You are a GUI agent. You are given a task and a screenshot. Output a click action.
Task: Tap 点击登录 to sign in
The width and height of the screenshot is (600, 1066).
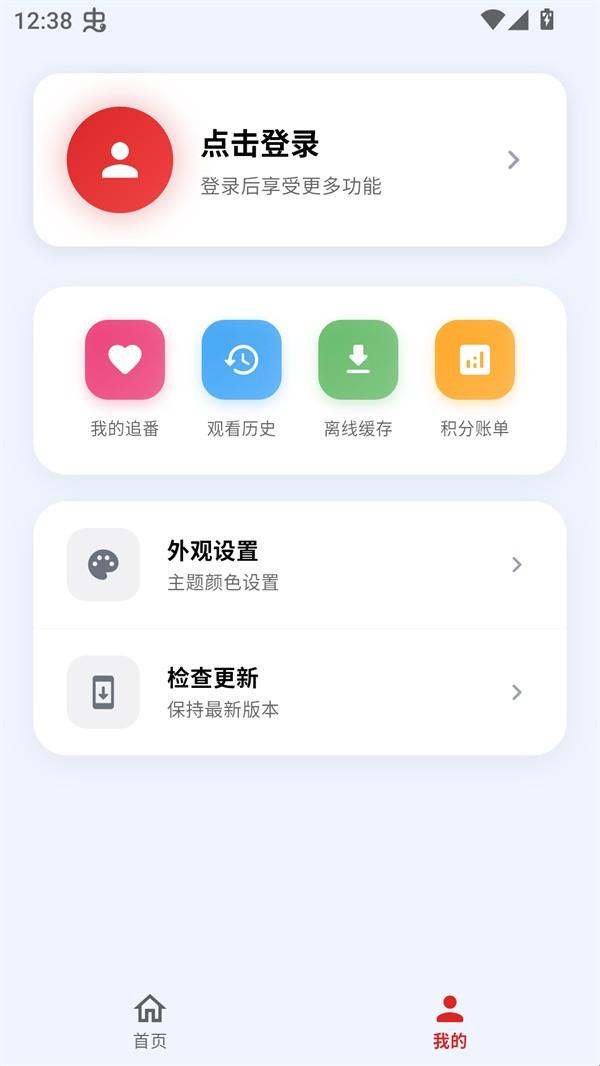point(300,160)
